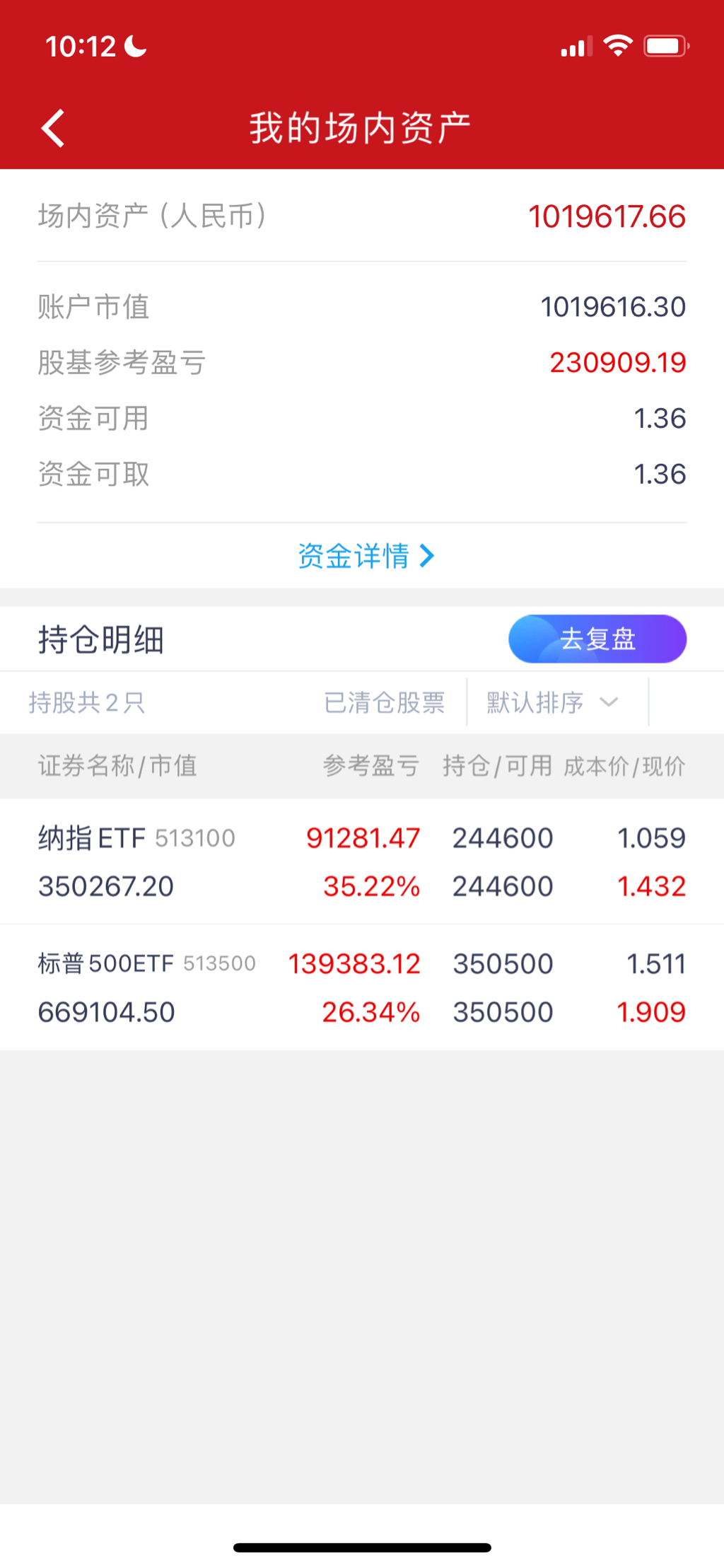Open the 纳指ETF 513100 holding row
This screenshot has width=724, height=1568.
(362, 861)
